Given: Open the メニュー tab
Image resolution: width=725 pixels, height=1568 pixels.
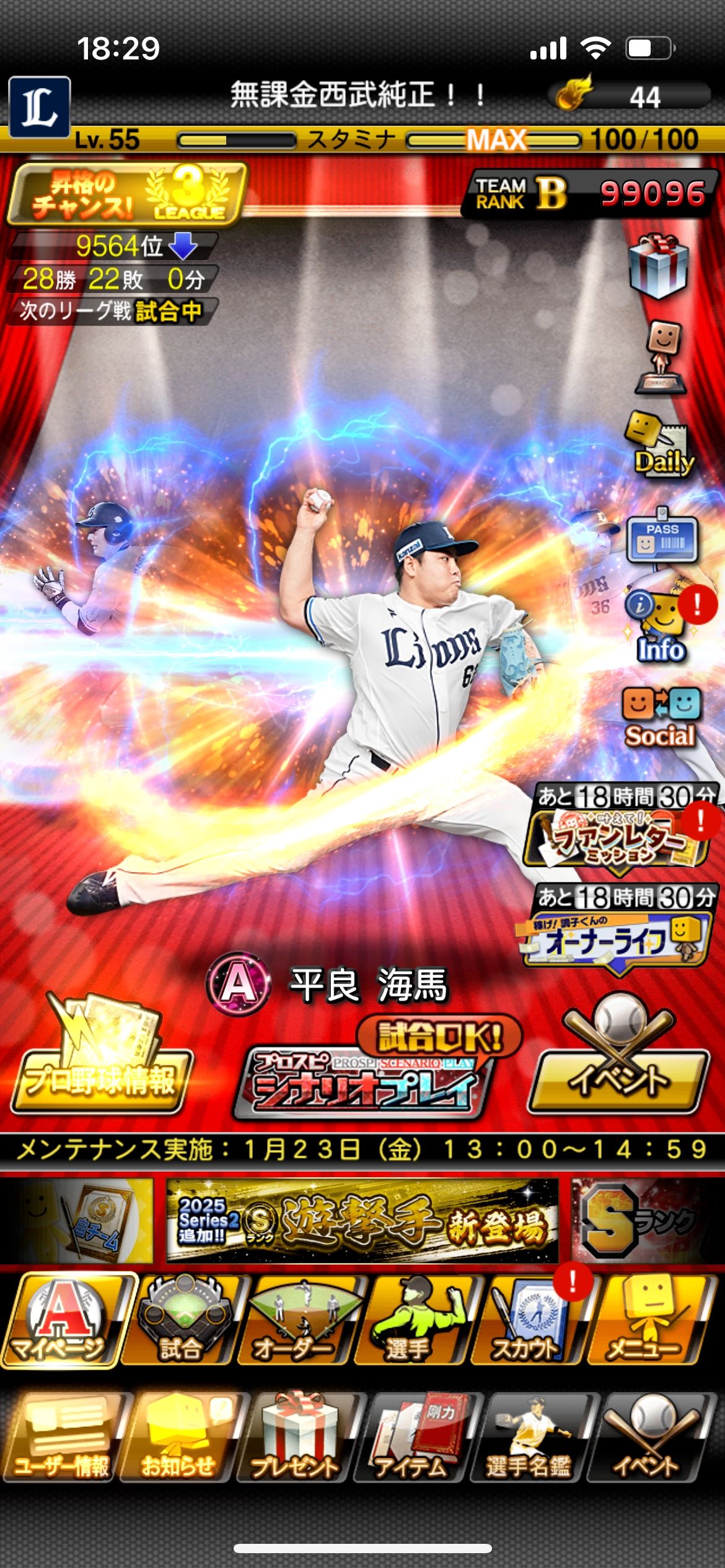Looking at the screenshot, I should tap(648, 1320).
